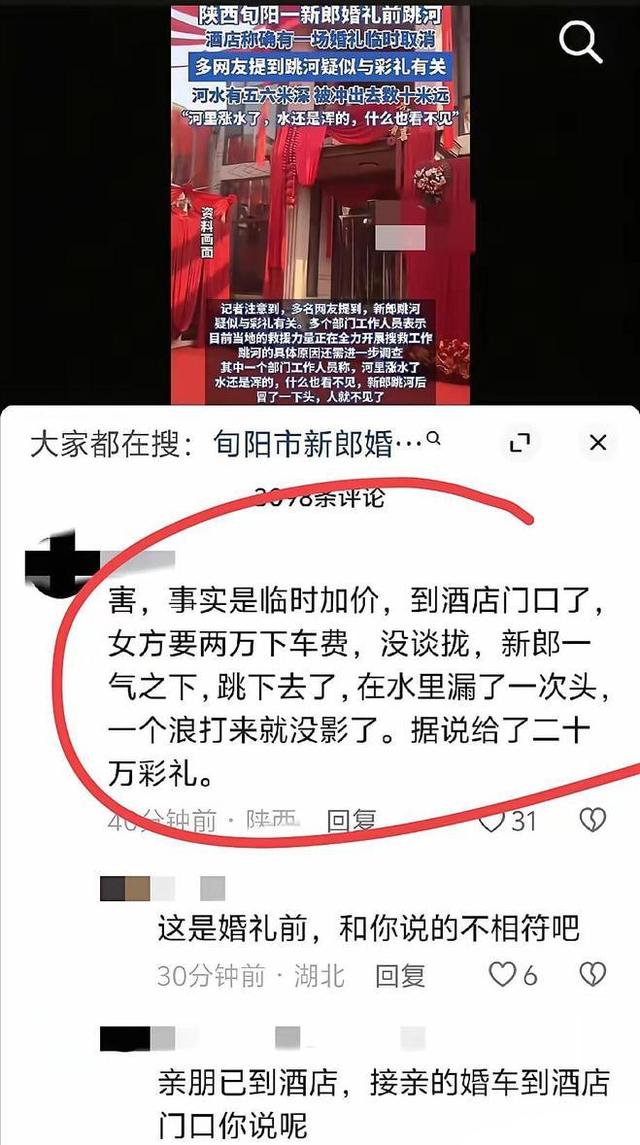Tap 回复 under the 湖北 reply
This screenshot has width=640, height=1145.
tap(400, 974)
